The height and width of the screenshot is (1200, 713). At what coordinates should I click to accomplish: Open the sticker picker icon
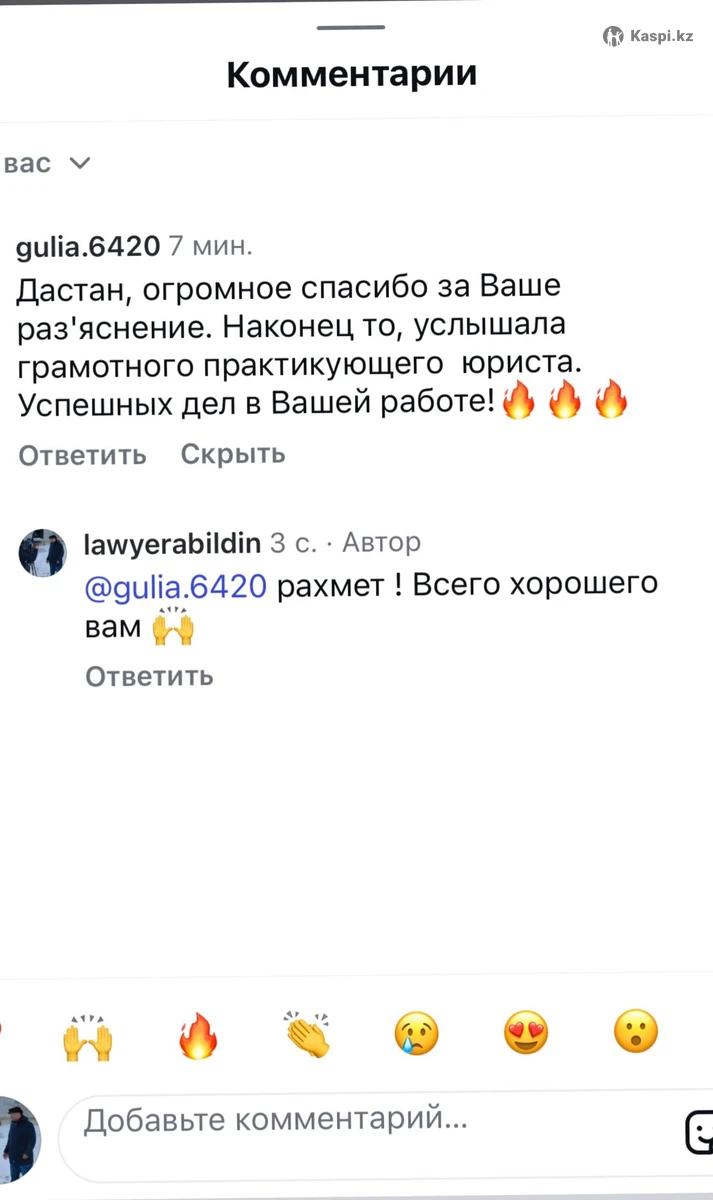[x=699, y=1132]
